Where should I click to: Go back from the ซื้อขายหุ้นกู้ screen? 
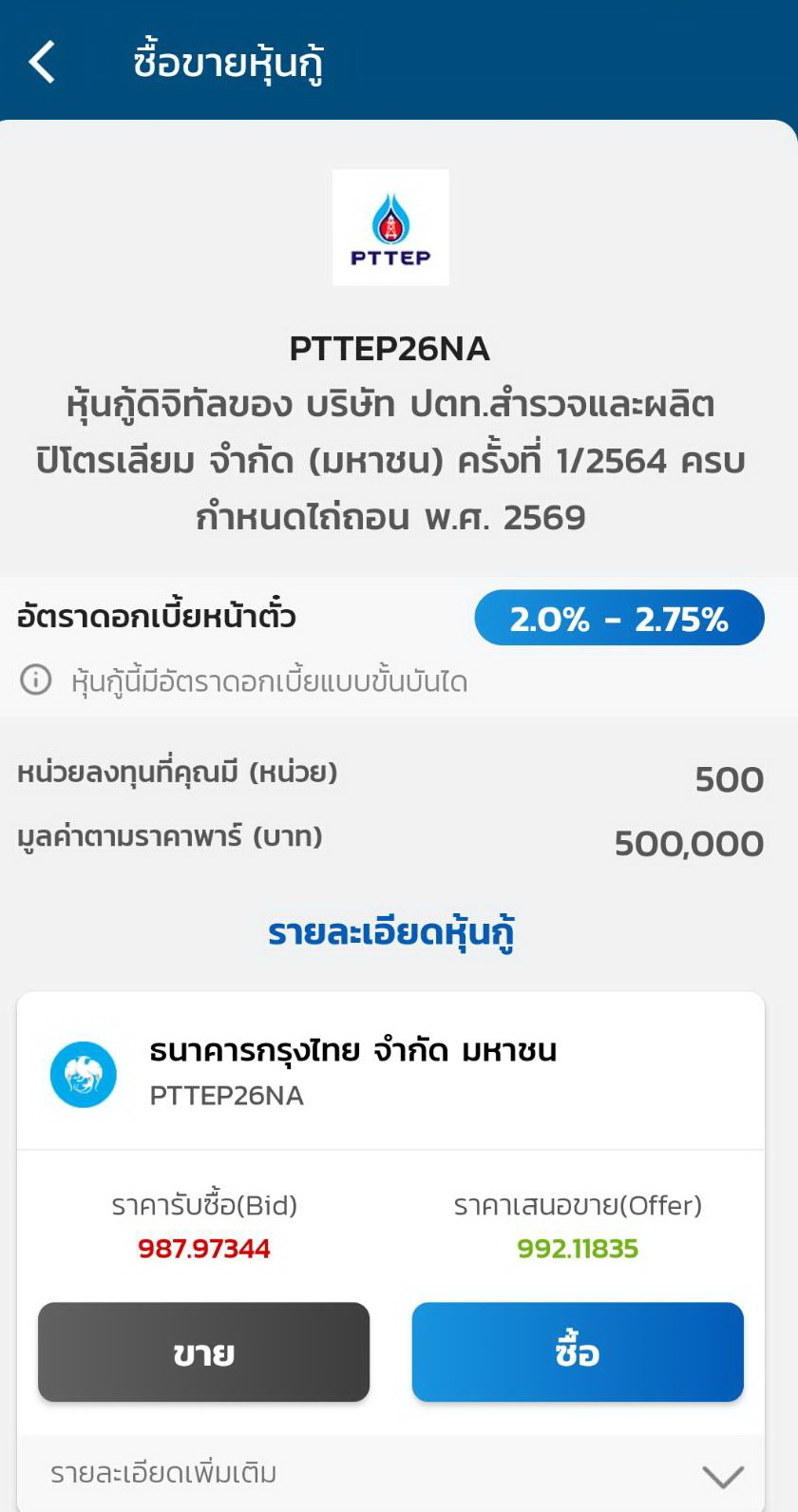click(43, 63)
